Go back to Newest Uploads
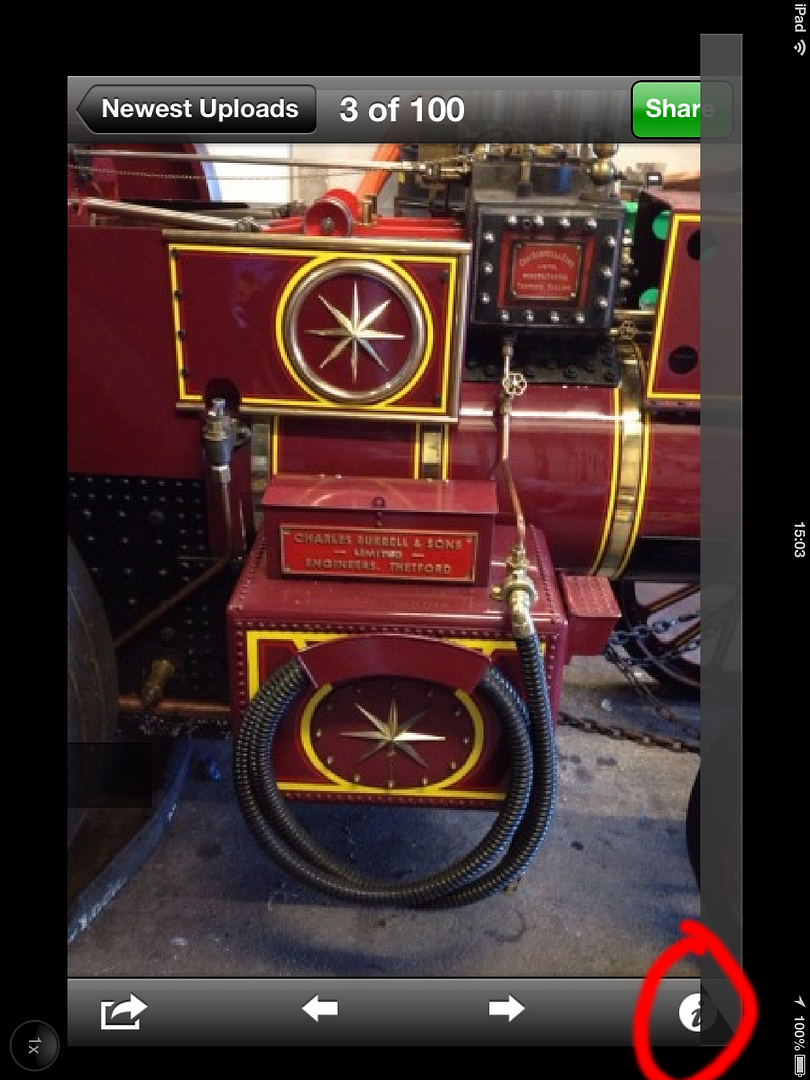 pos(197,110)
